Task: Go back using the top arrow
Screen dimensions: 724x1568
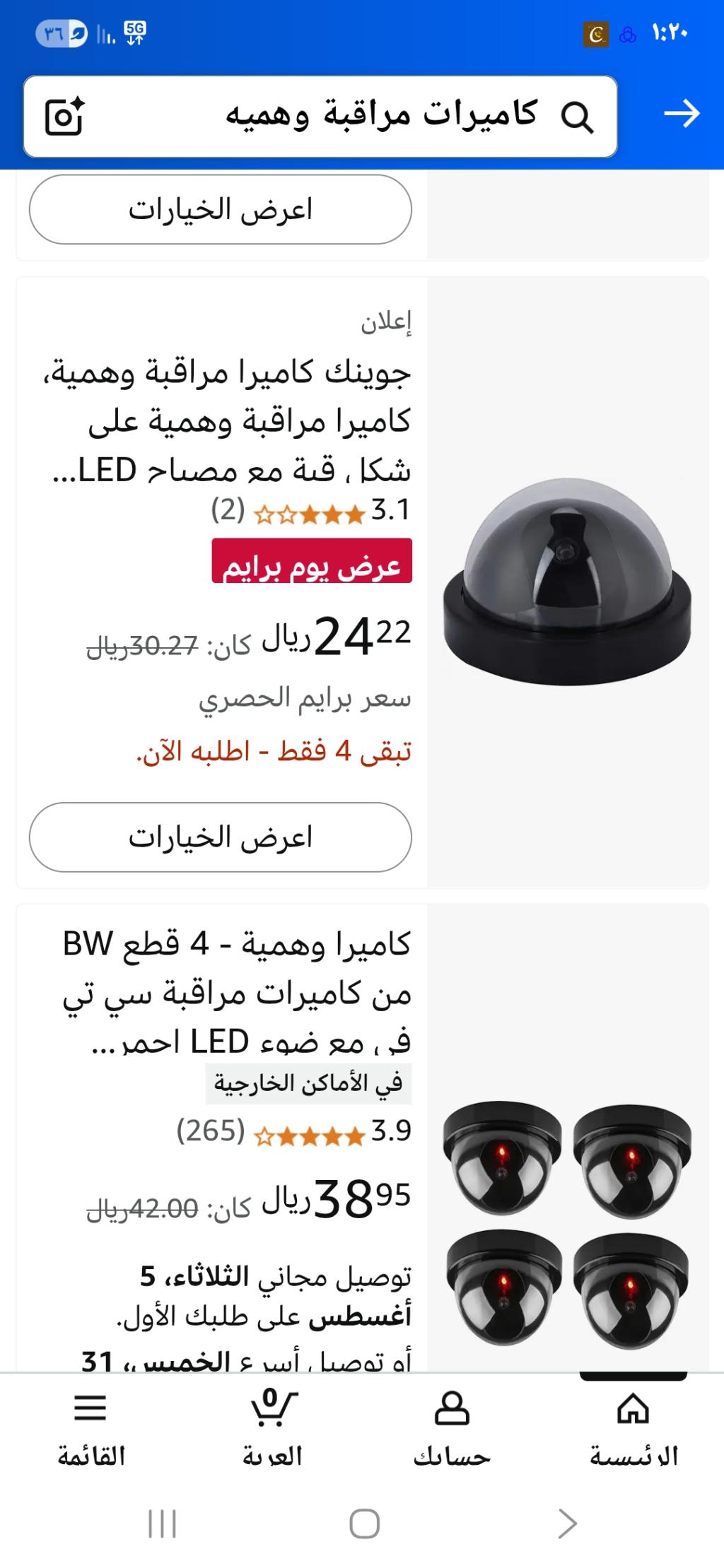Action: (x=682, y=114)
